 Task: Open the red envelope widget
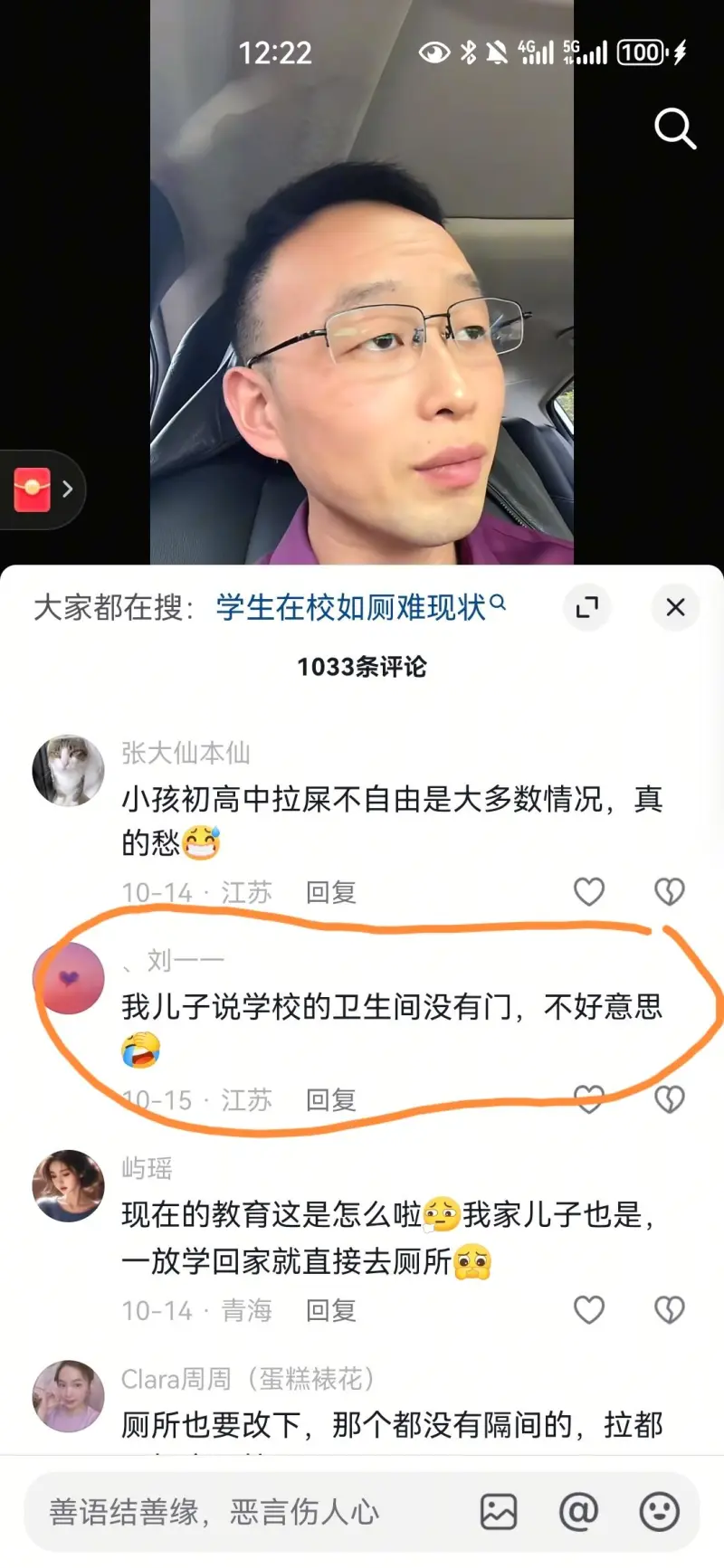[x=33, y=489]
